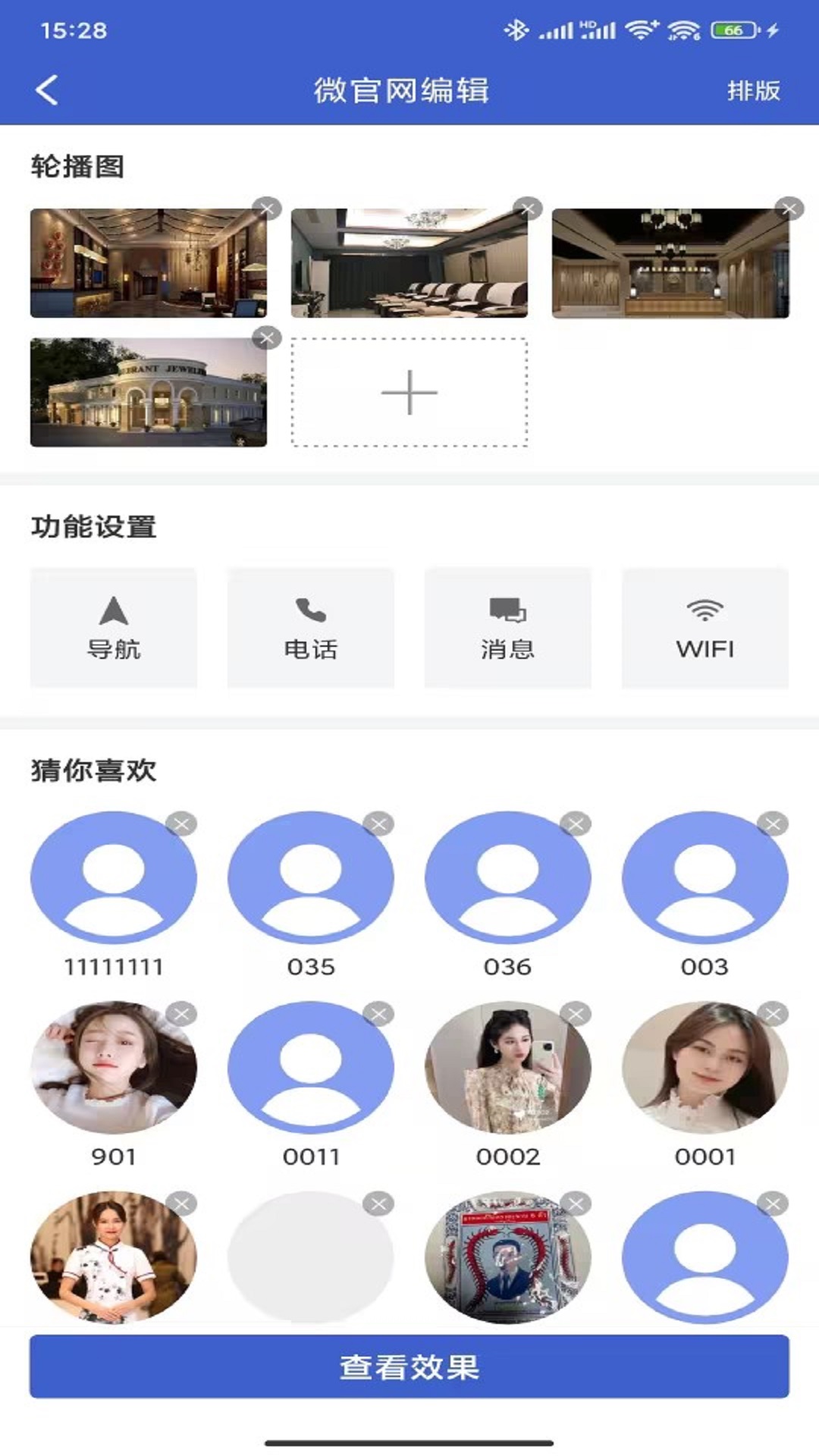Remove 035 from the recommended list
This screenshot has height=1456, width=819.
pos(378,824)
